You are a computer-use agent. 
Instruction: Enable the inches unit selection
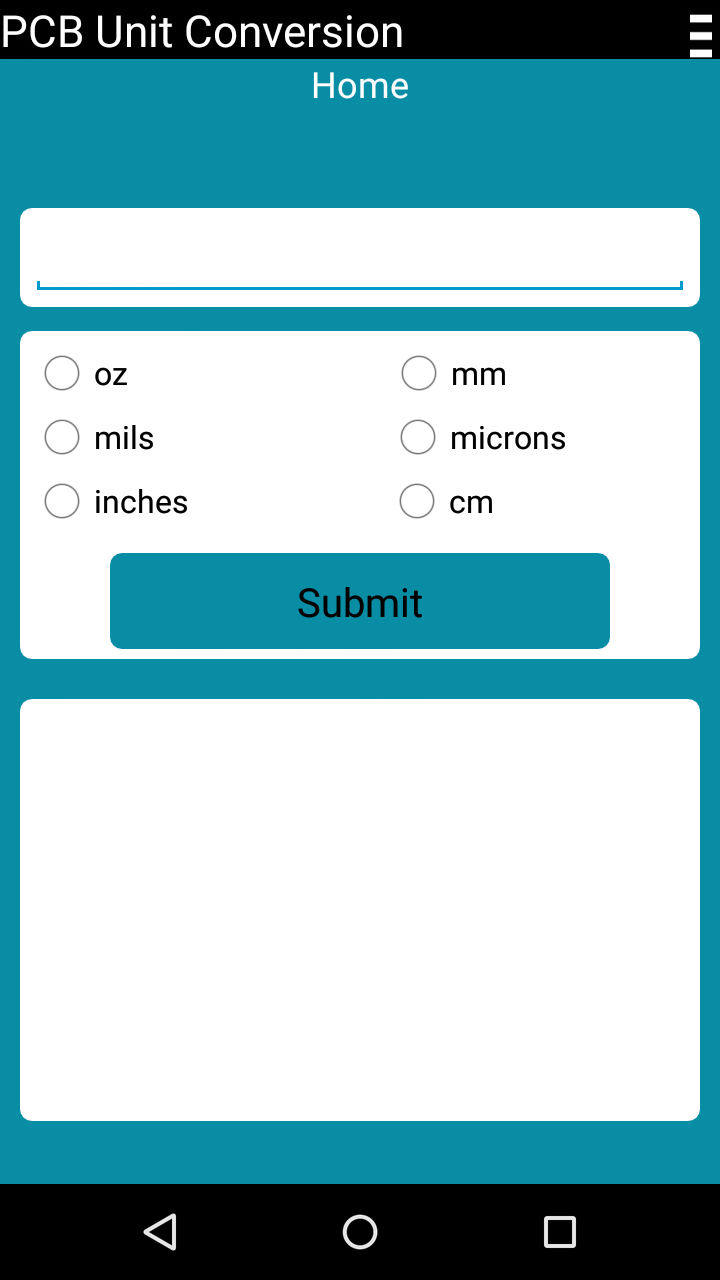point(61,501)
